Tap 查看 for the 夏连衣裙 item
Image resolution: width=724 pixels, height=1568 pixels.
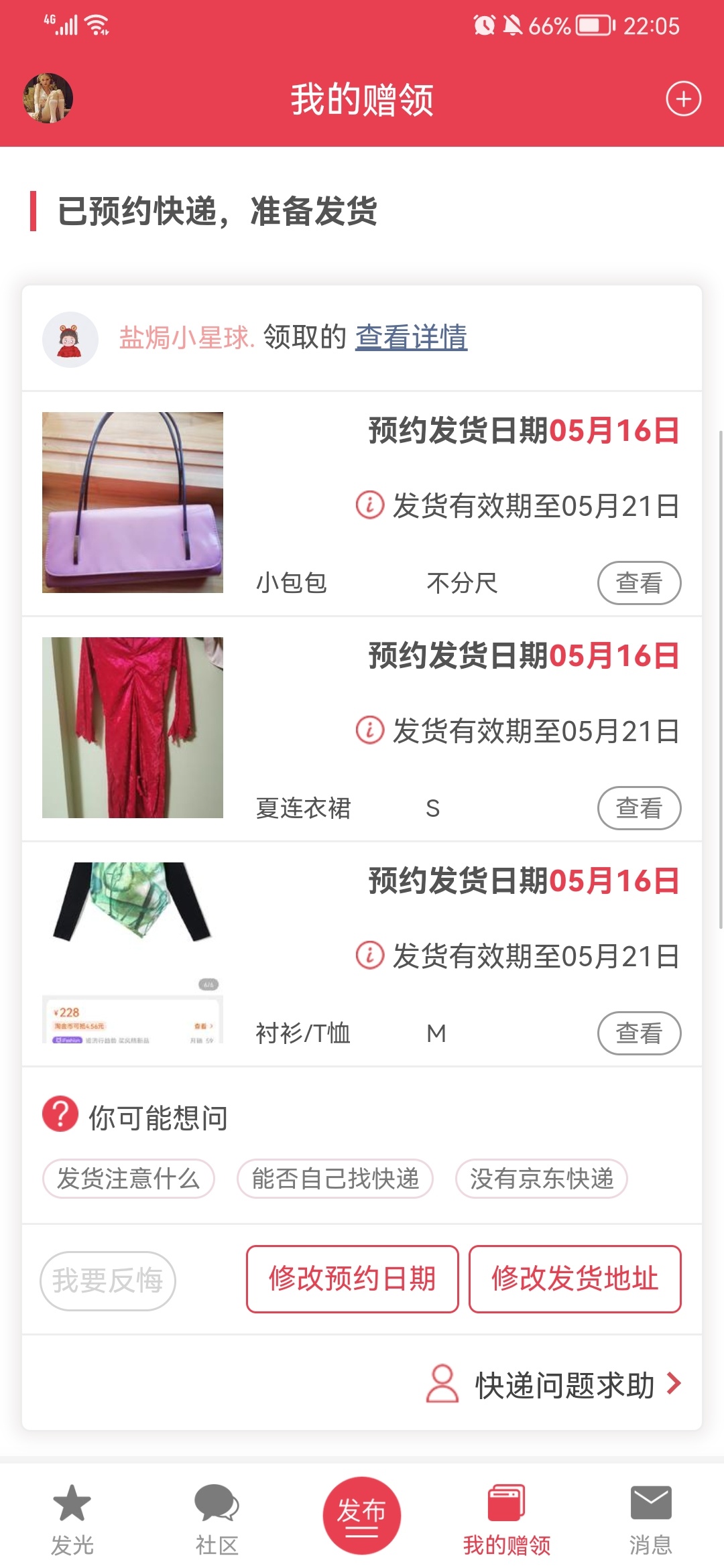pyautogui.click(x=639, y=808)
